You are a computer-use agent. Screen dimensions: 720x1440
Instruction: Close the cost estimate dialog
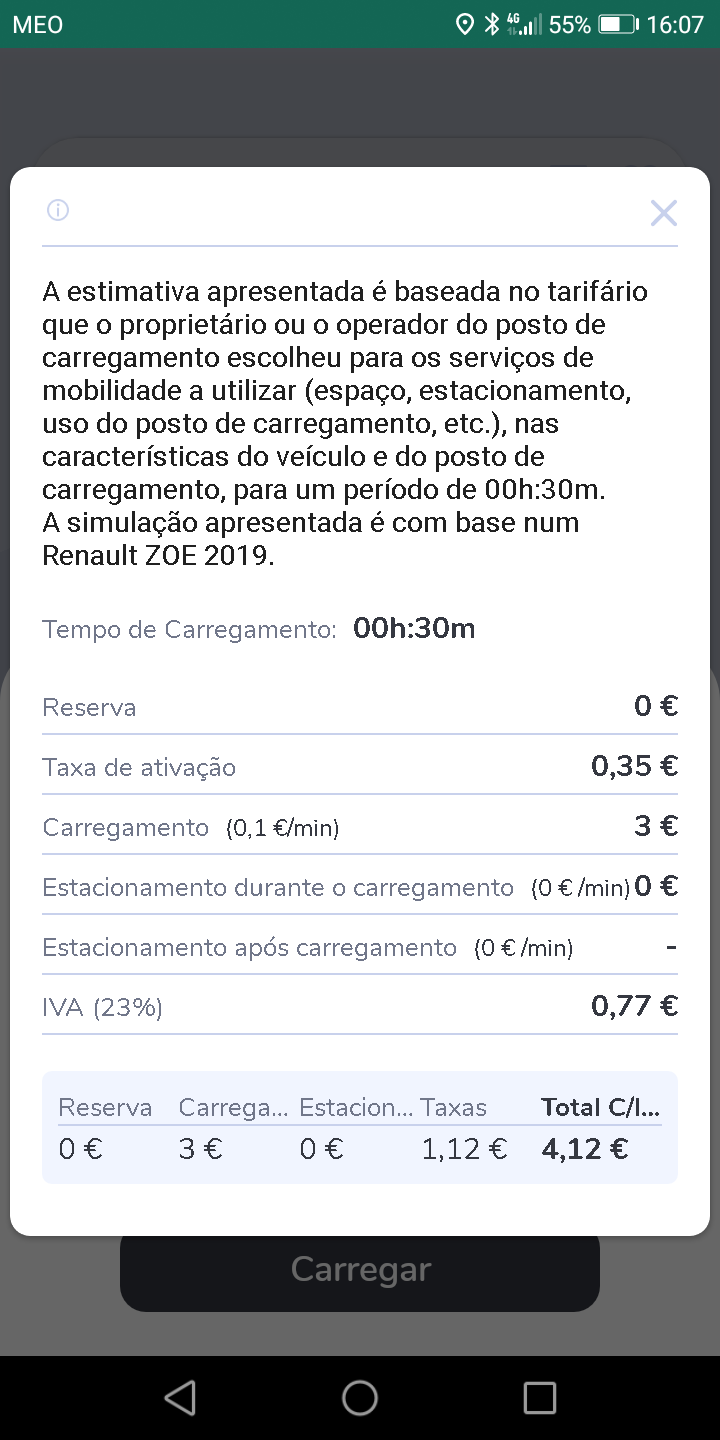click(664, 213)
